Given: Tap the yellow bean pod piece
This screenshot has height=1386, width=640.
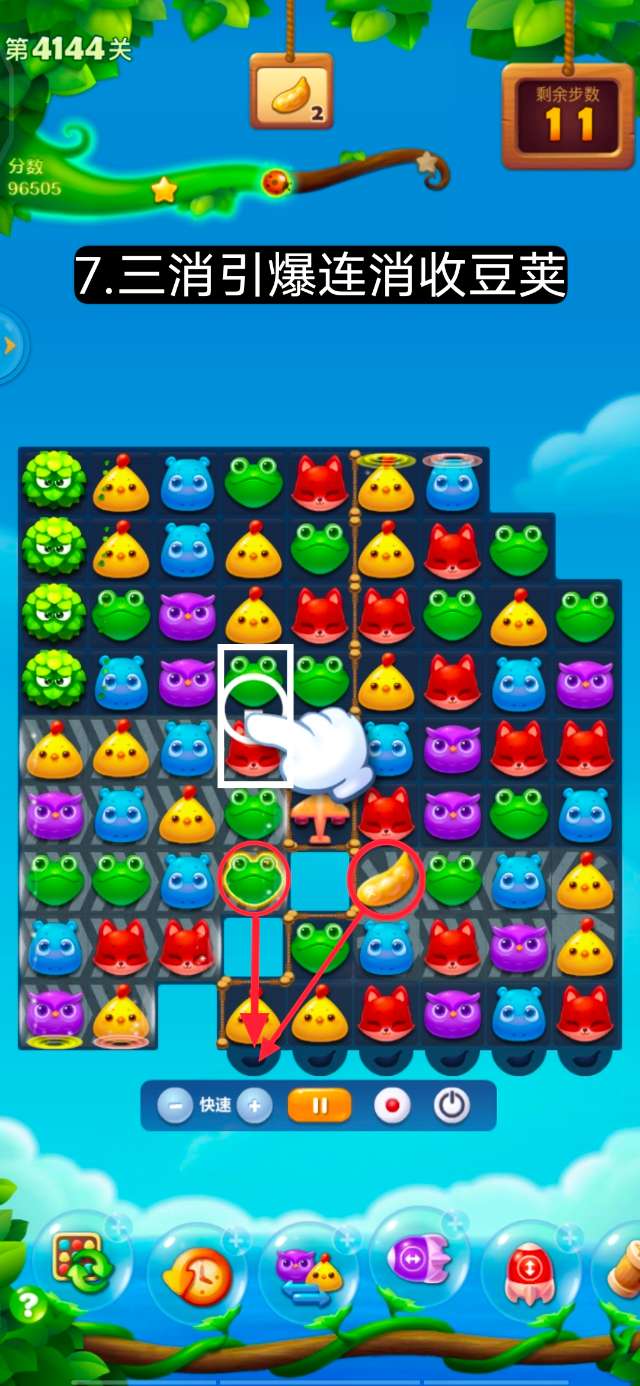Looking at the screenshot, I should [x=386, y=878].
